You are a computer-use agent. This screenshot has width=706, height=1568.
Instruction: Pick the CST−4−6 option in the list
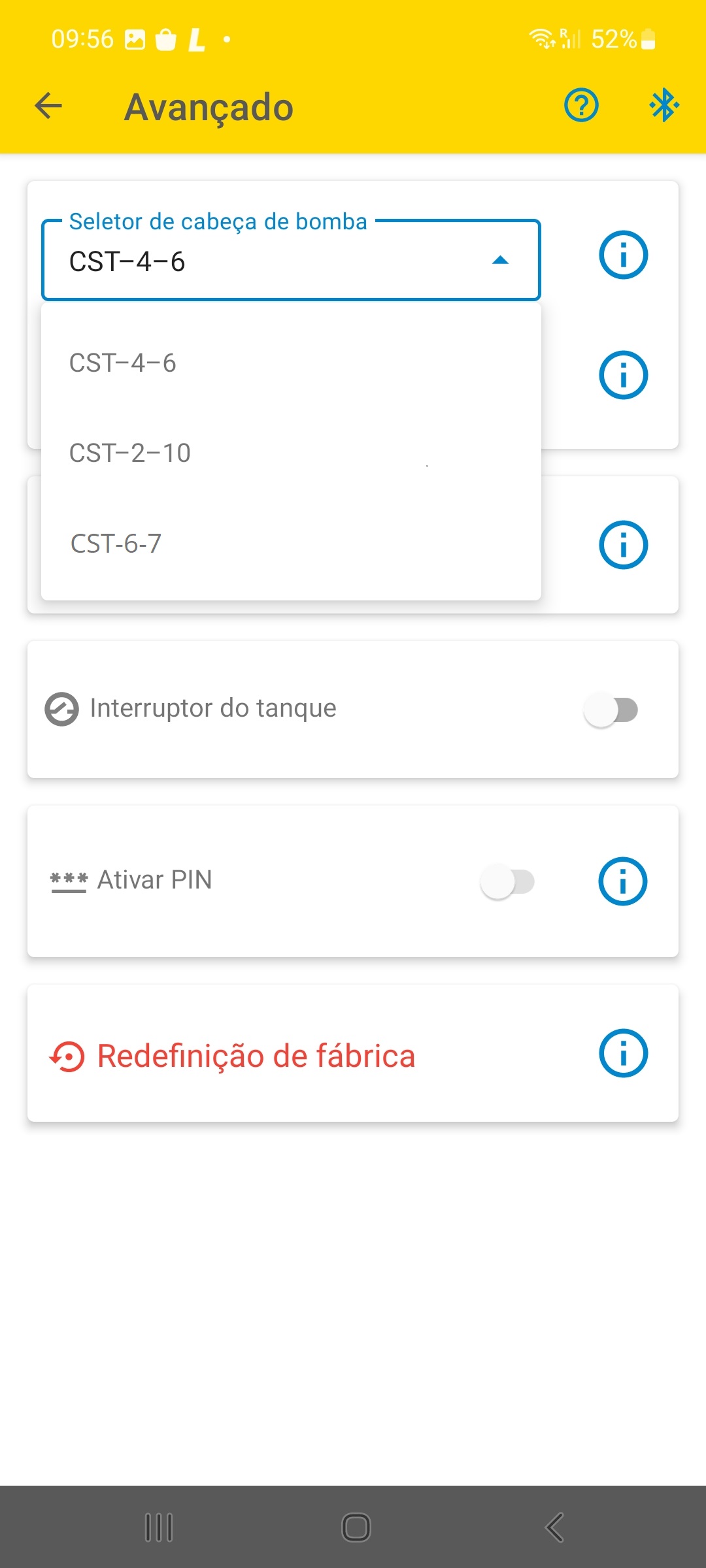coord(291,363)
